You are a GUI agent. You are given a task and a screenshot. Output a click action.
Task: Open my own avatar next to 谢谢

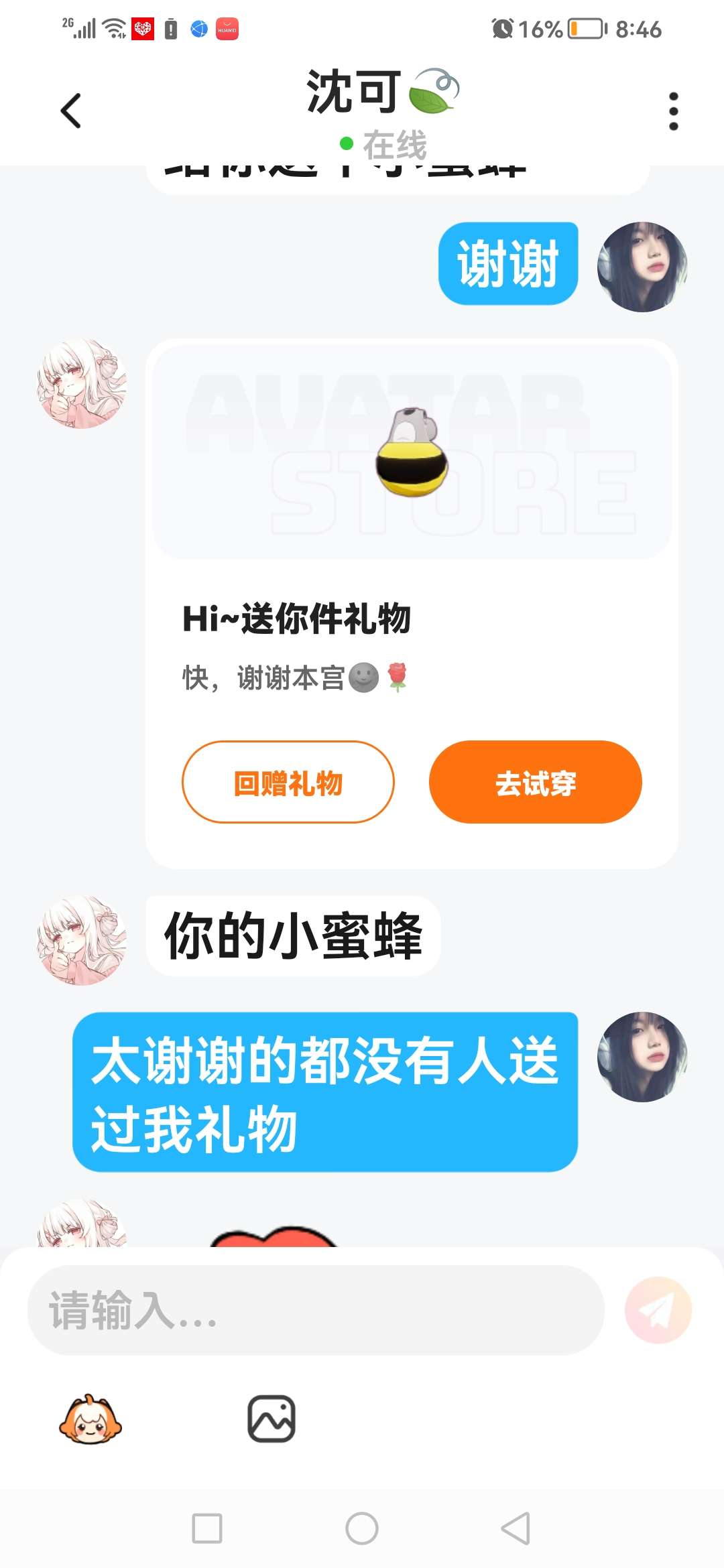click(x=642, y=267)
